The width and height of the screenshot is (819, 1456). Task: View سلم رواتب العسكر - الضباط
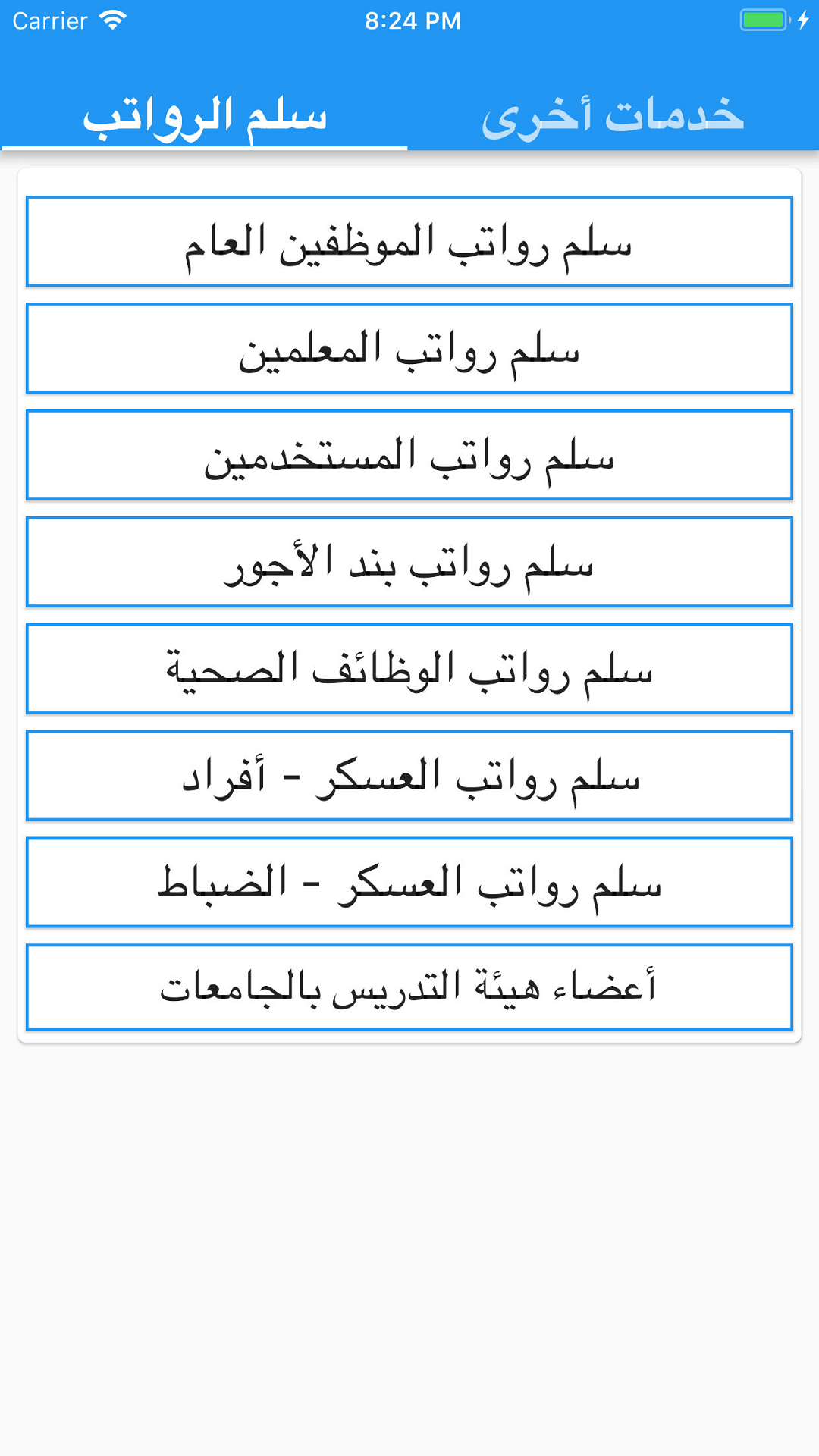coord(409,883)
